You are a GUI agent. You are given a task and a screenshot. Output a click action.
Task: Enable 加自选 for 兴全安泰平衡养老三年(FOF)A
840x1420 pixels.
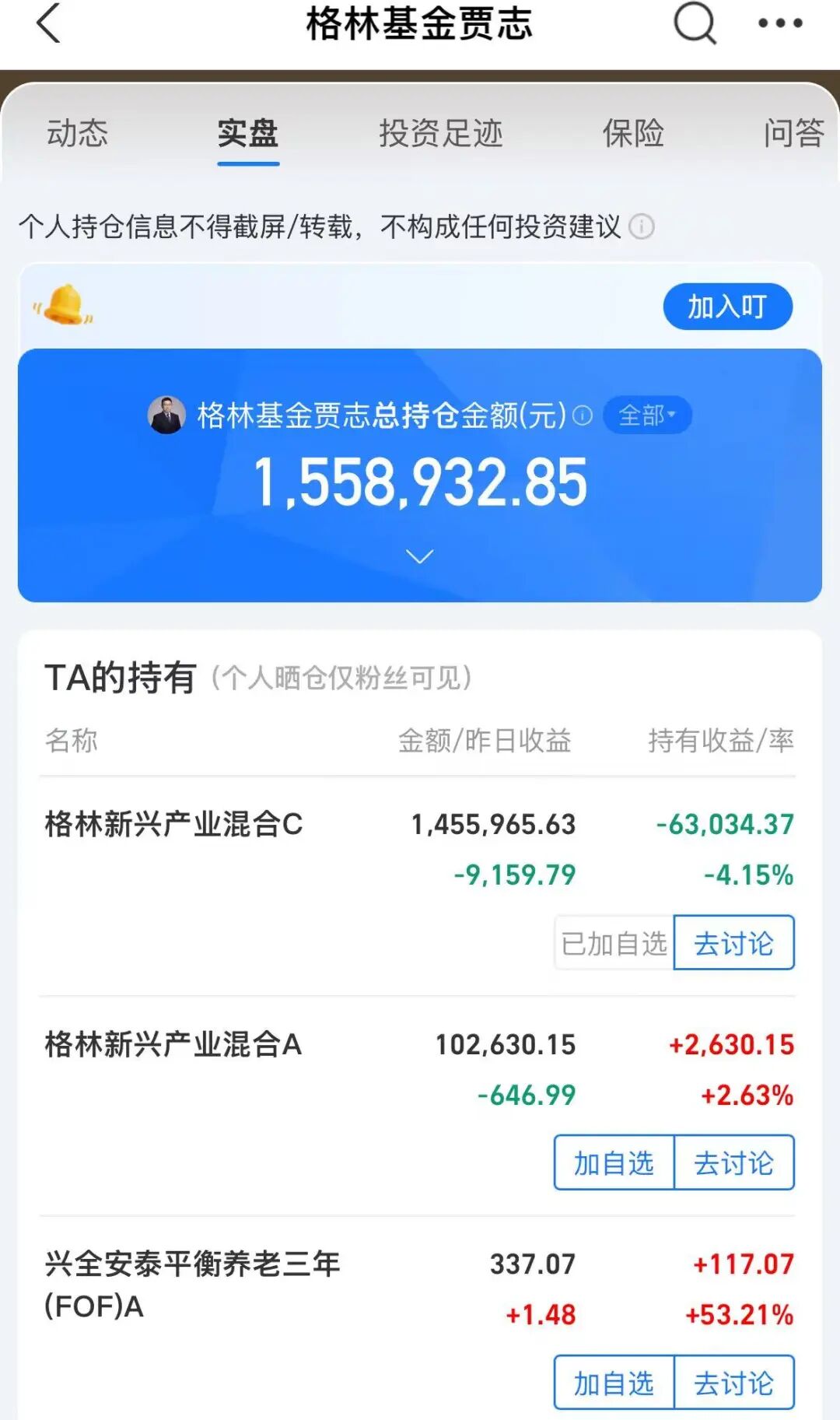(x=612, y=1383)
